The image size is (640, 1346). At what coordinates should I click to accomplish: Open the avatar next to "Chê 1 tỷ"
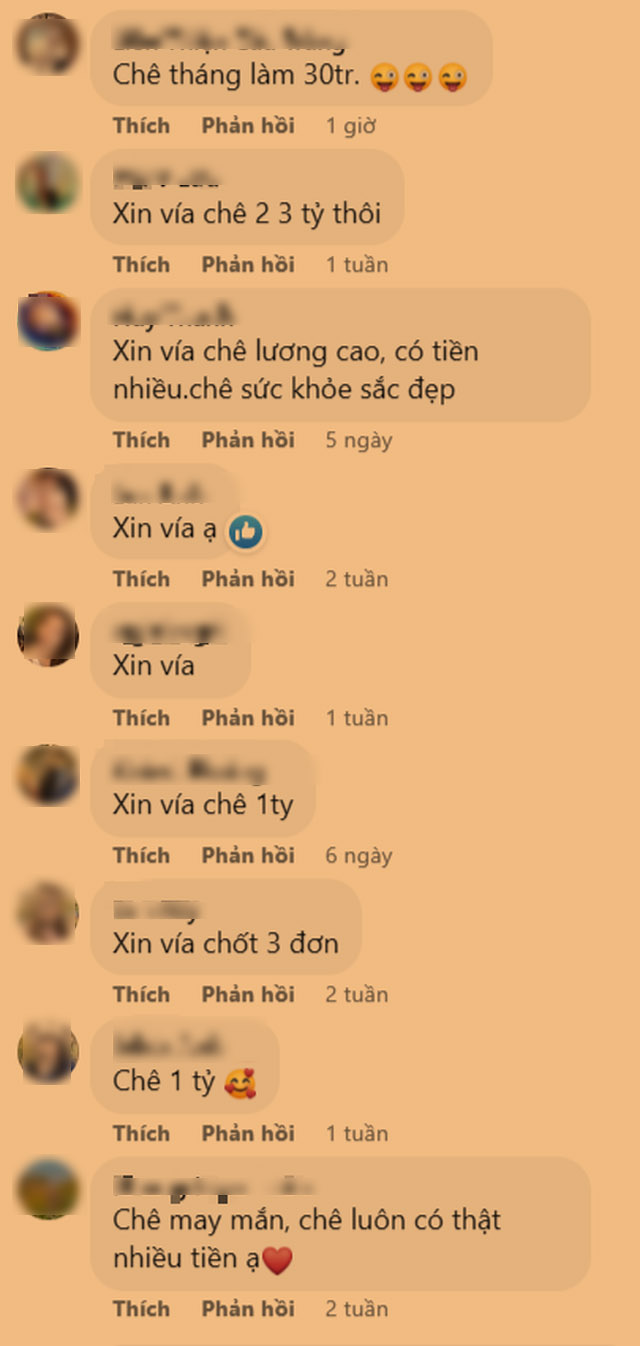click(x=48, y=1052)
